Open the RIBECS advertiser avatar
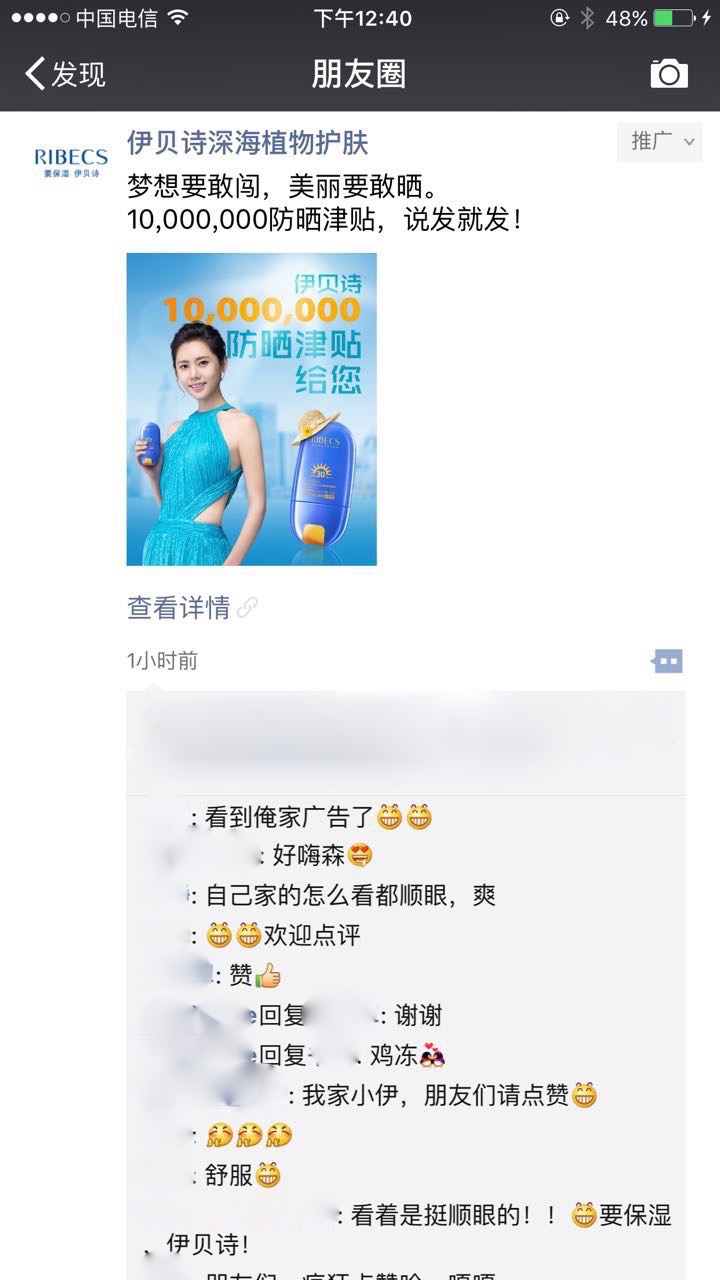 click(70, 160)
